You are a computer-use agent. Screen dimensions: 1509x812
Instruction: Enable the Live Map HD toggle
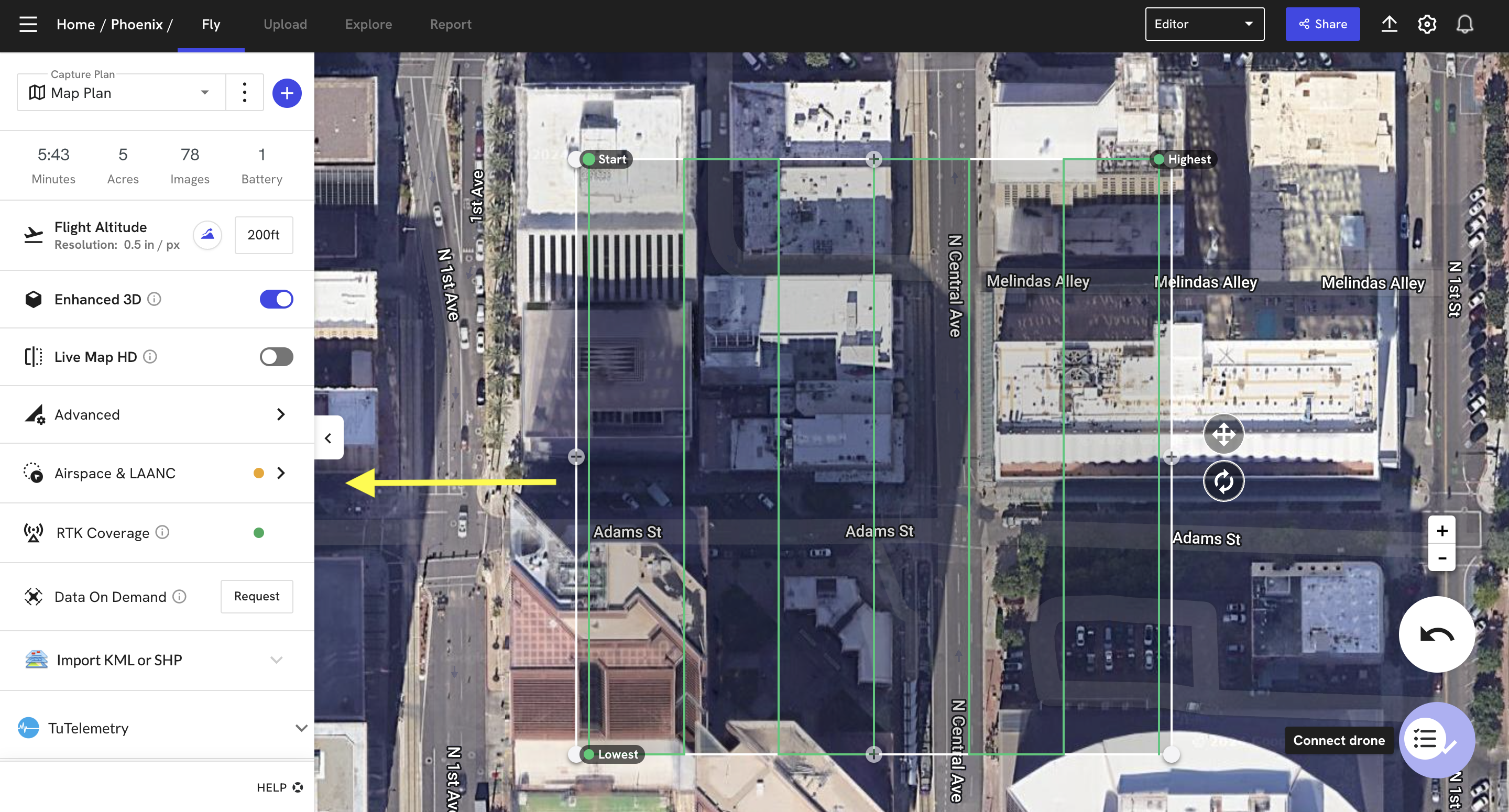pyautogui.click(x=276, y=357)
